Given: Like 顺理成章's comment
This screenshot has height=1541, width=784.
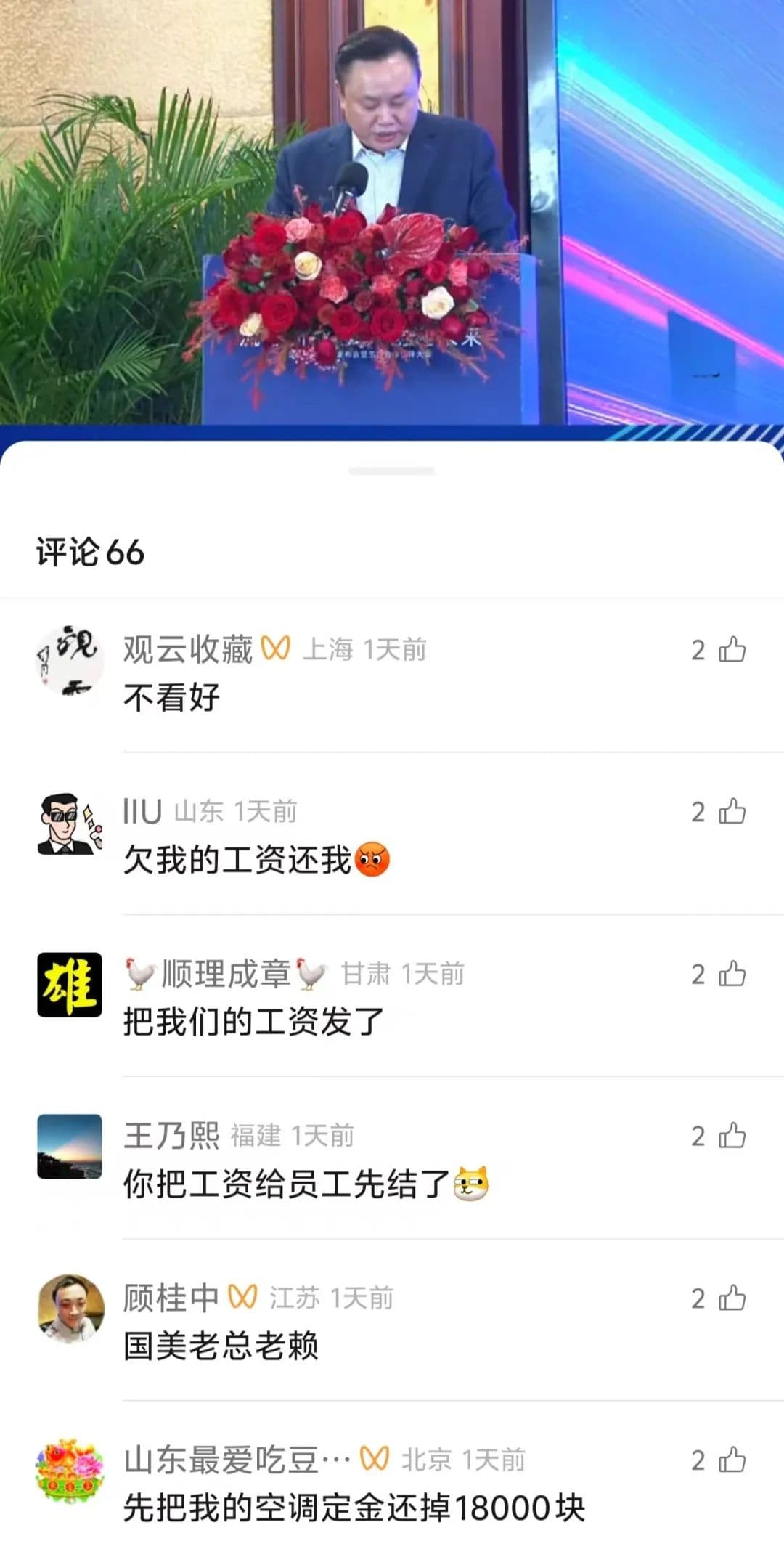Looking at the screenshot, I should pos(732,974).
